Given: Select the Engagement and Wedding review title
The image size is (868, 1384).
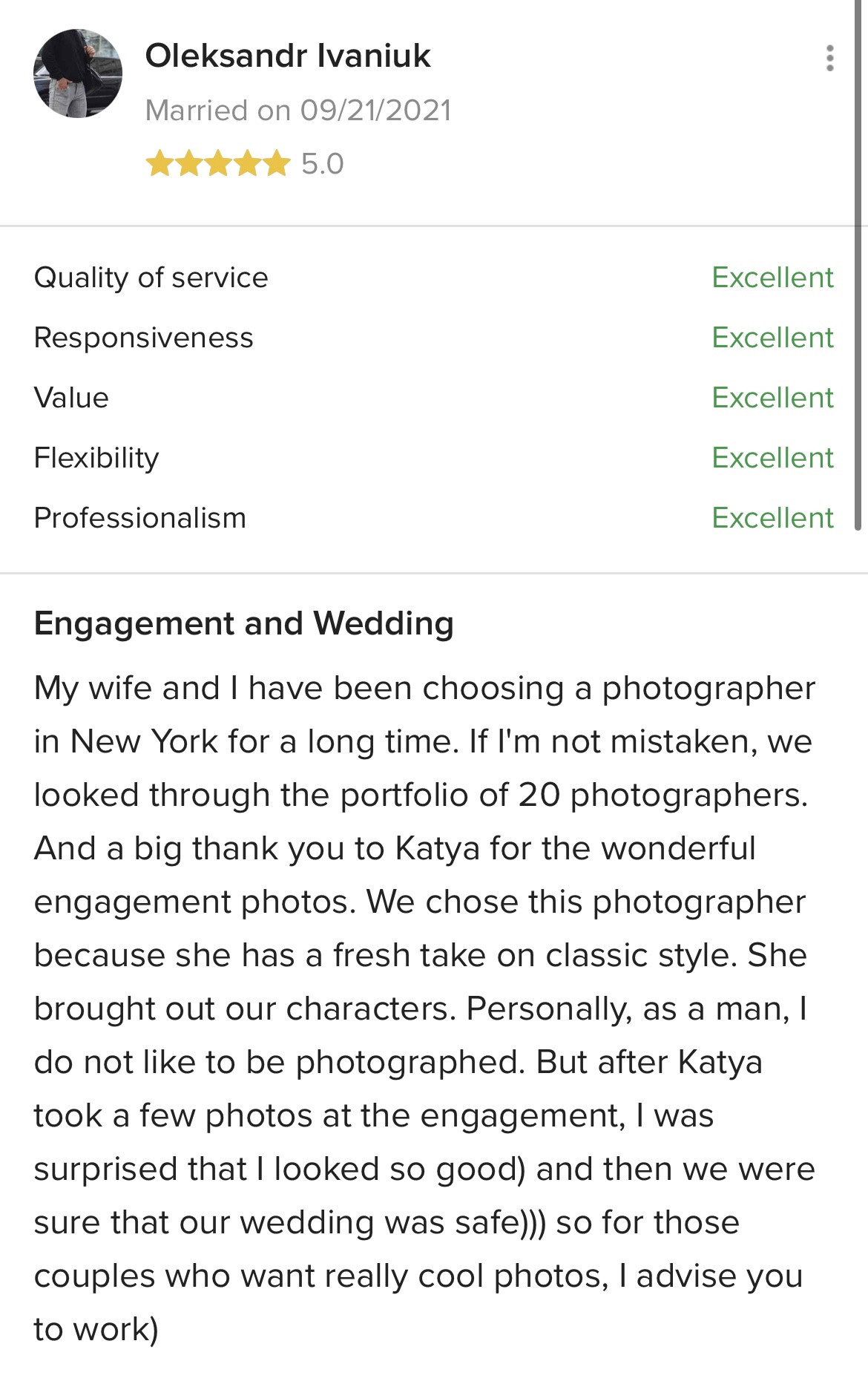Looking at the screenshot, I should click(244, 623).
